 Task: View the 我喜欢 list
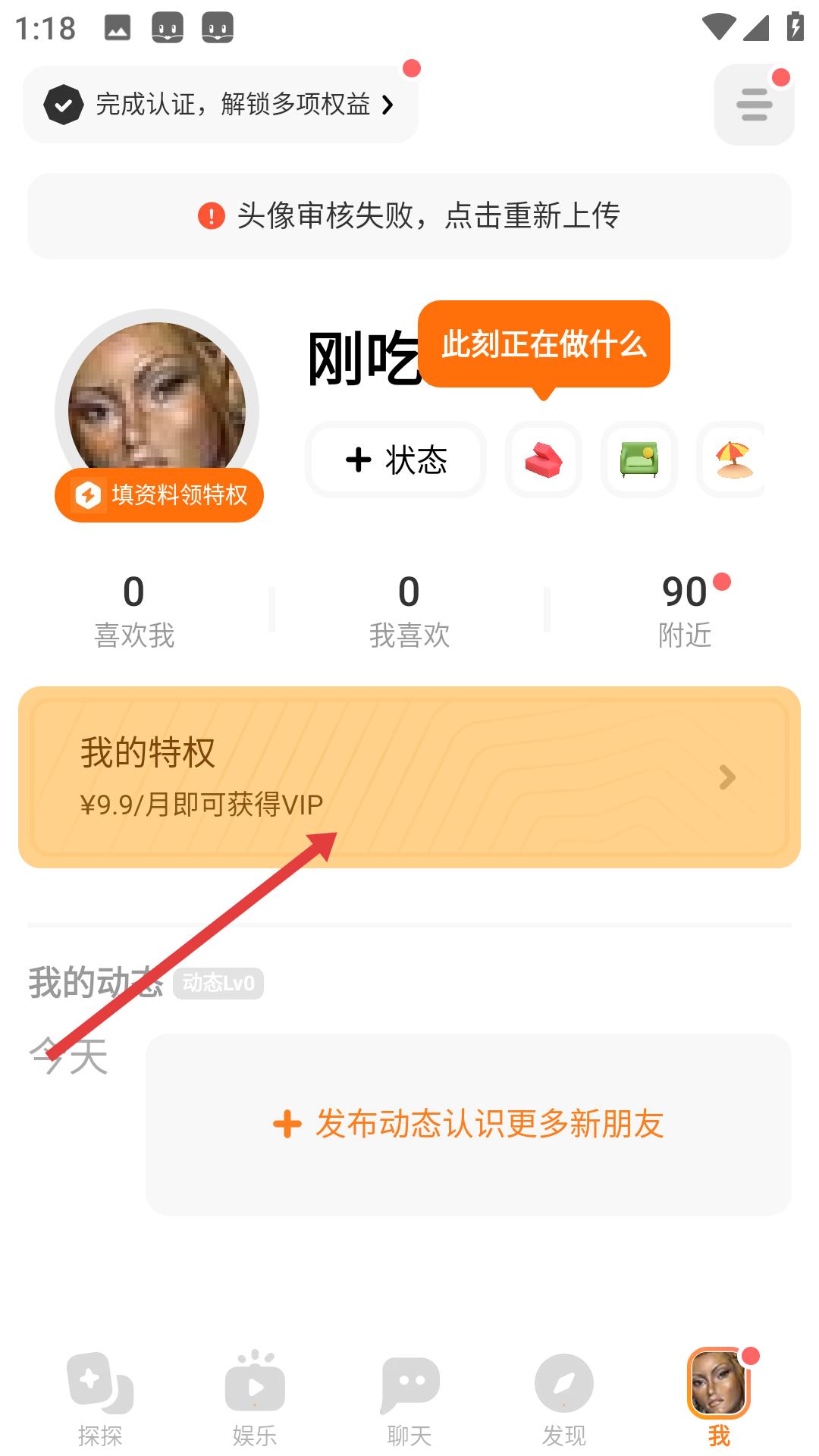(x=409, y=610)
